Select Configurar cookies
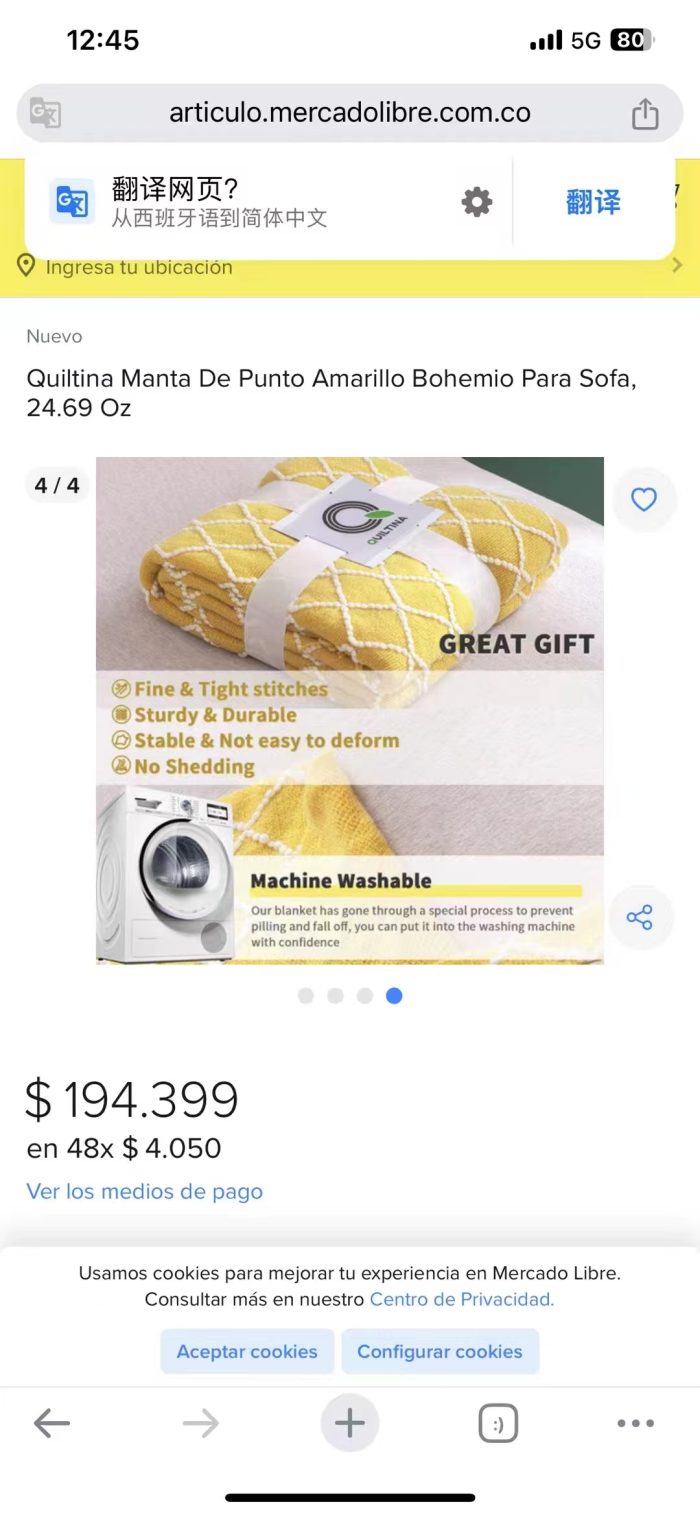 pos(440,1351)
